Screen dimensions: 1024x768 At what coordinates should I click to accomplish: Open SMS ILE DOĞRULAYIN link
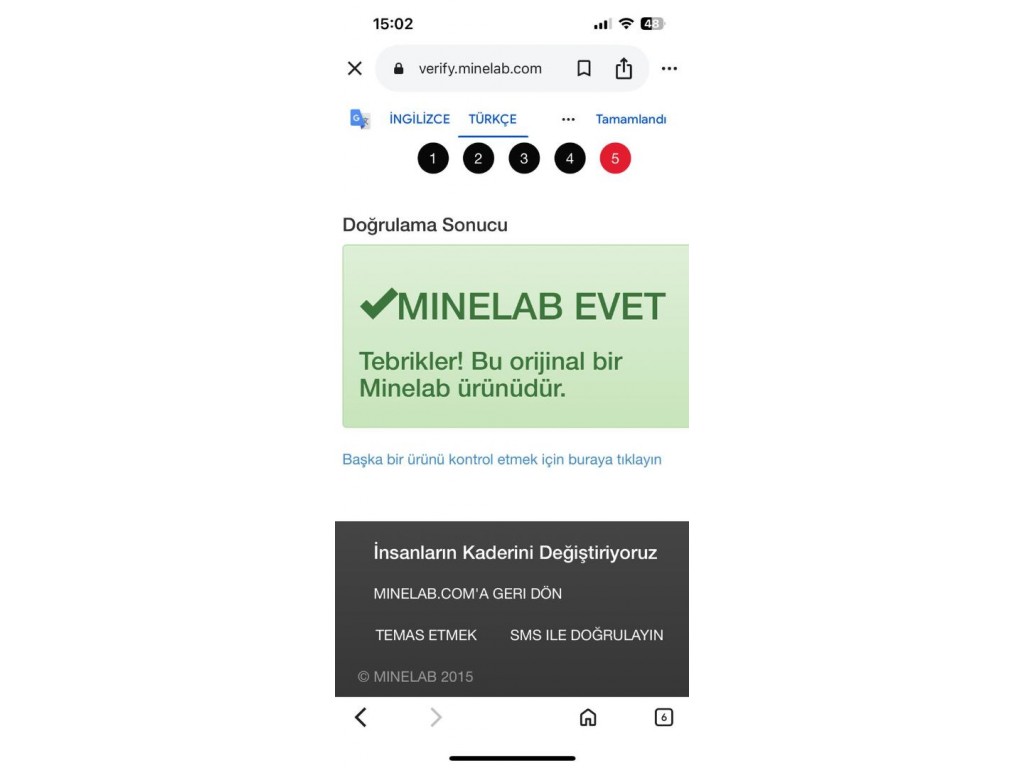click(586, 635)
